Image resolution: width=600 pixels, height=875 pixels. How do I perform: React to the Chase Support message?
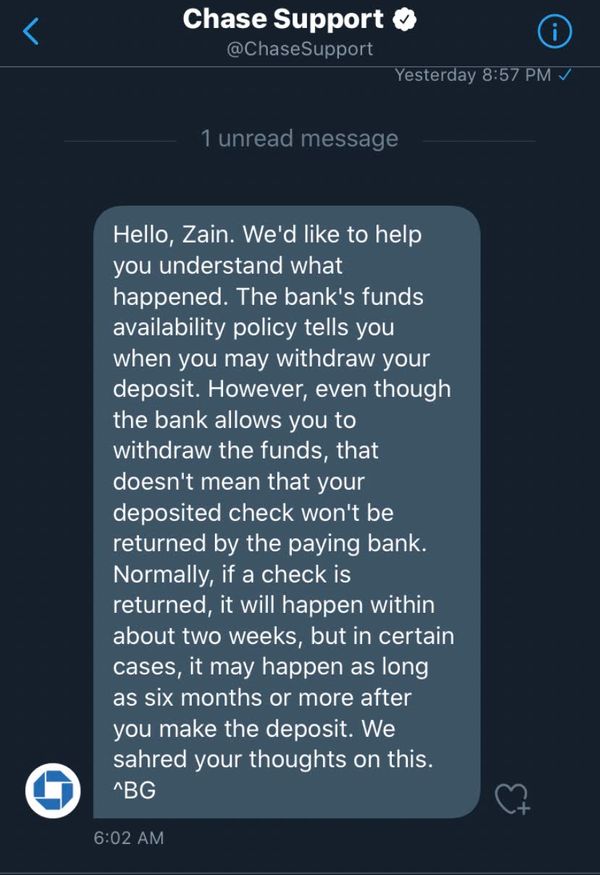pyautogui.click(x=513, y=796)
